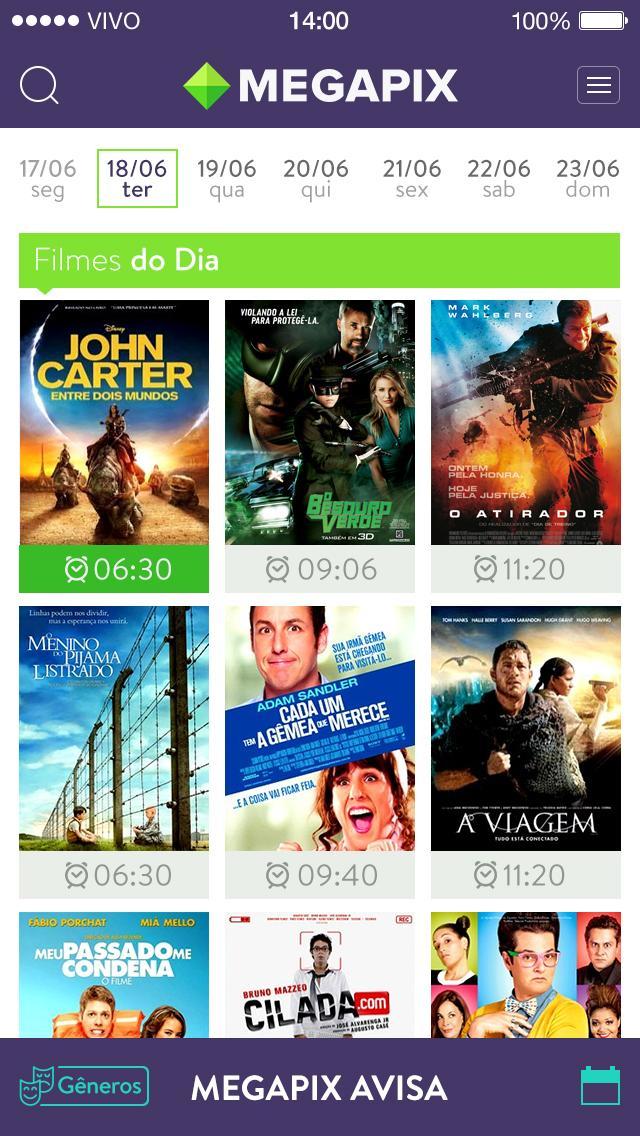Viewport: 640px width, 1136px height.
Task: Open O Menino do Pijama Listrado
Action: 114,728
